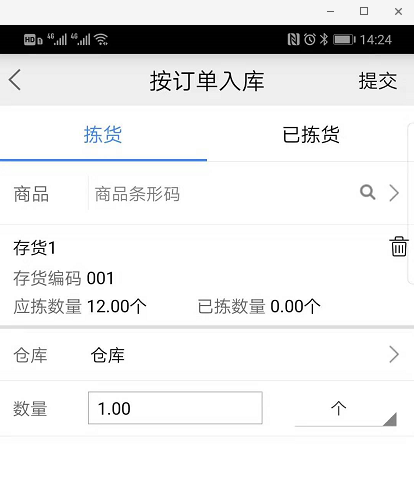Open the 个 unit dropdown
The height and width of the screenshot is (488, 414).
(346, 409)
